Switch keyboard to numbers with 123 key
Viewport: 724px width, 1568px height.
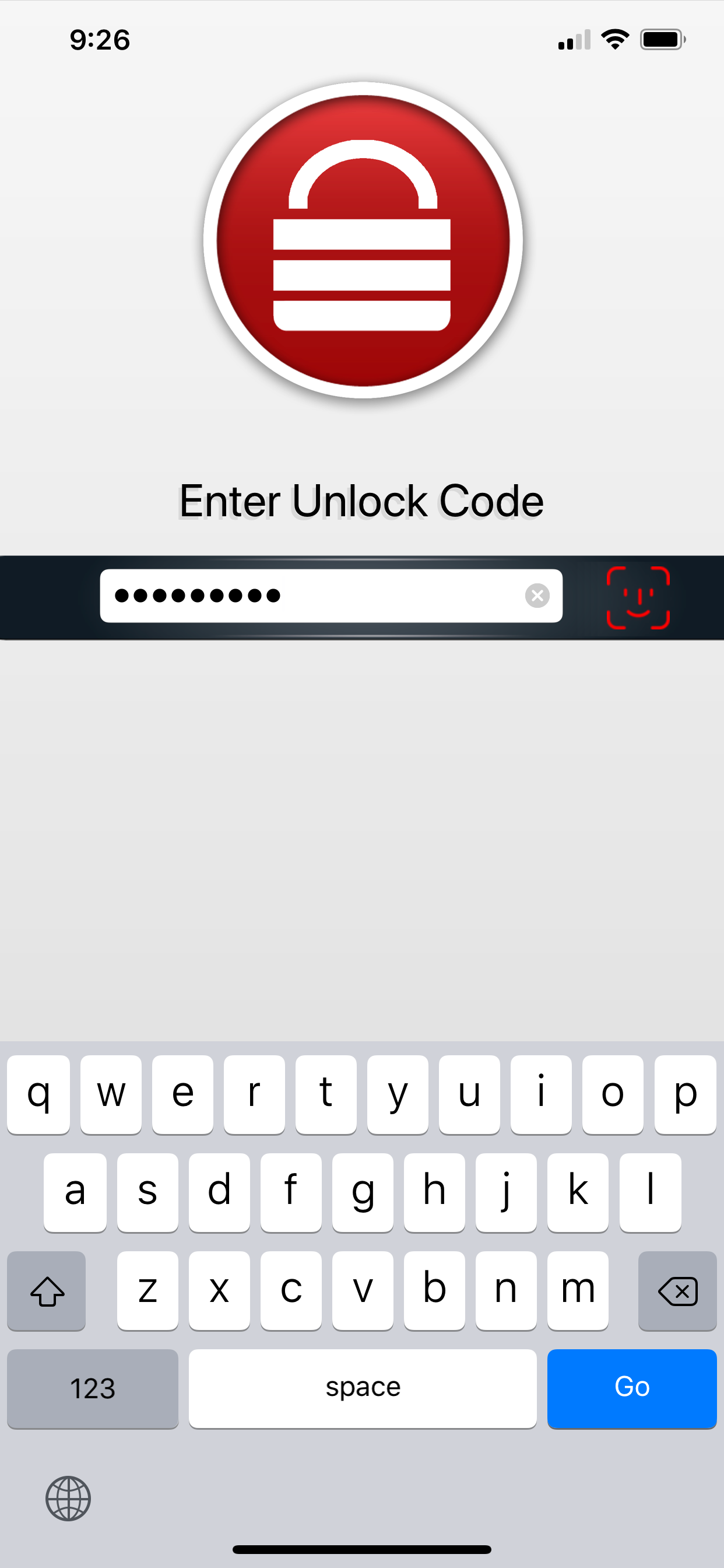pos(93,1388)
